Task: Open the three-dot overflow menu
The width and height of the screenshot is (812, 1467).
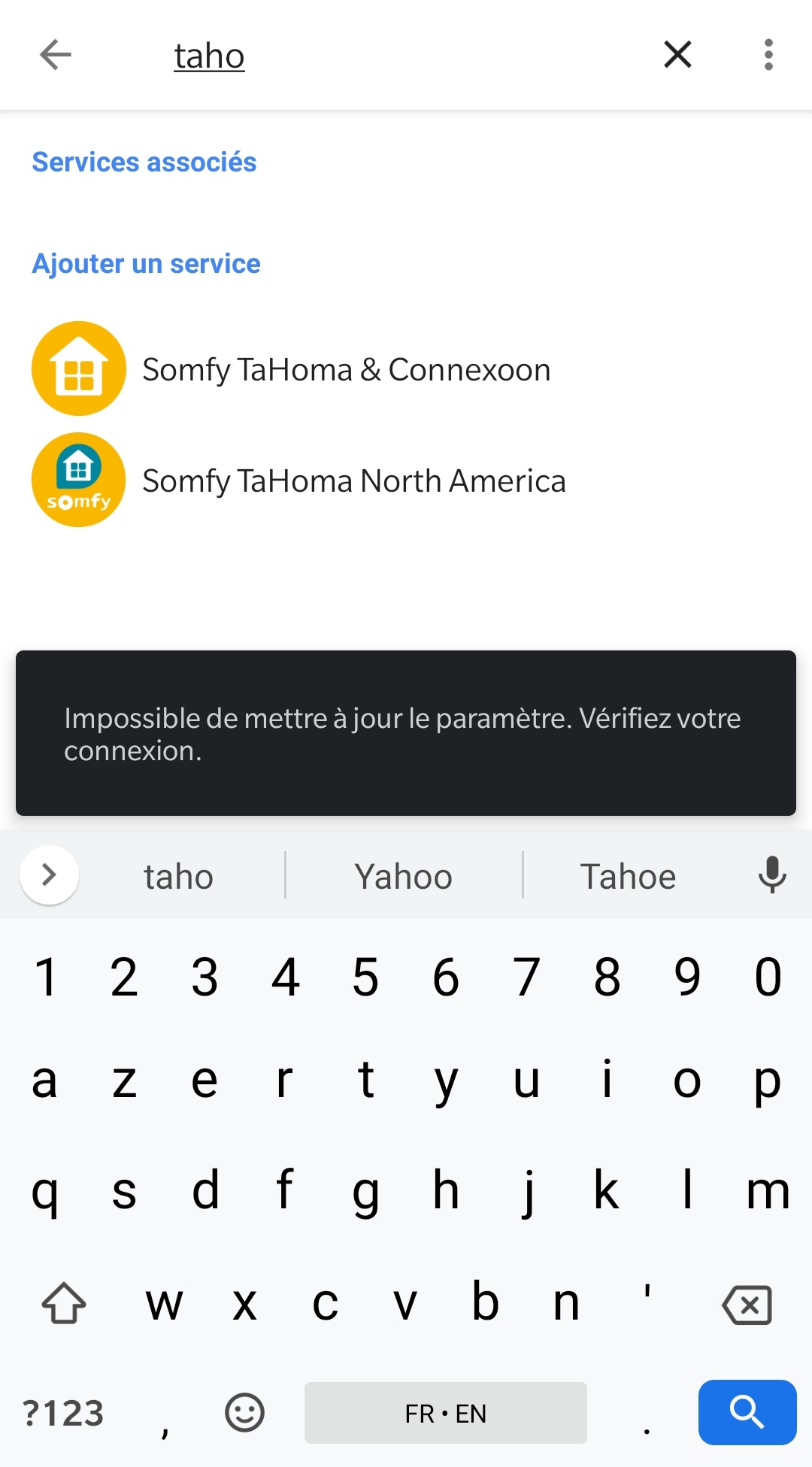Action: (768, 55)
